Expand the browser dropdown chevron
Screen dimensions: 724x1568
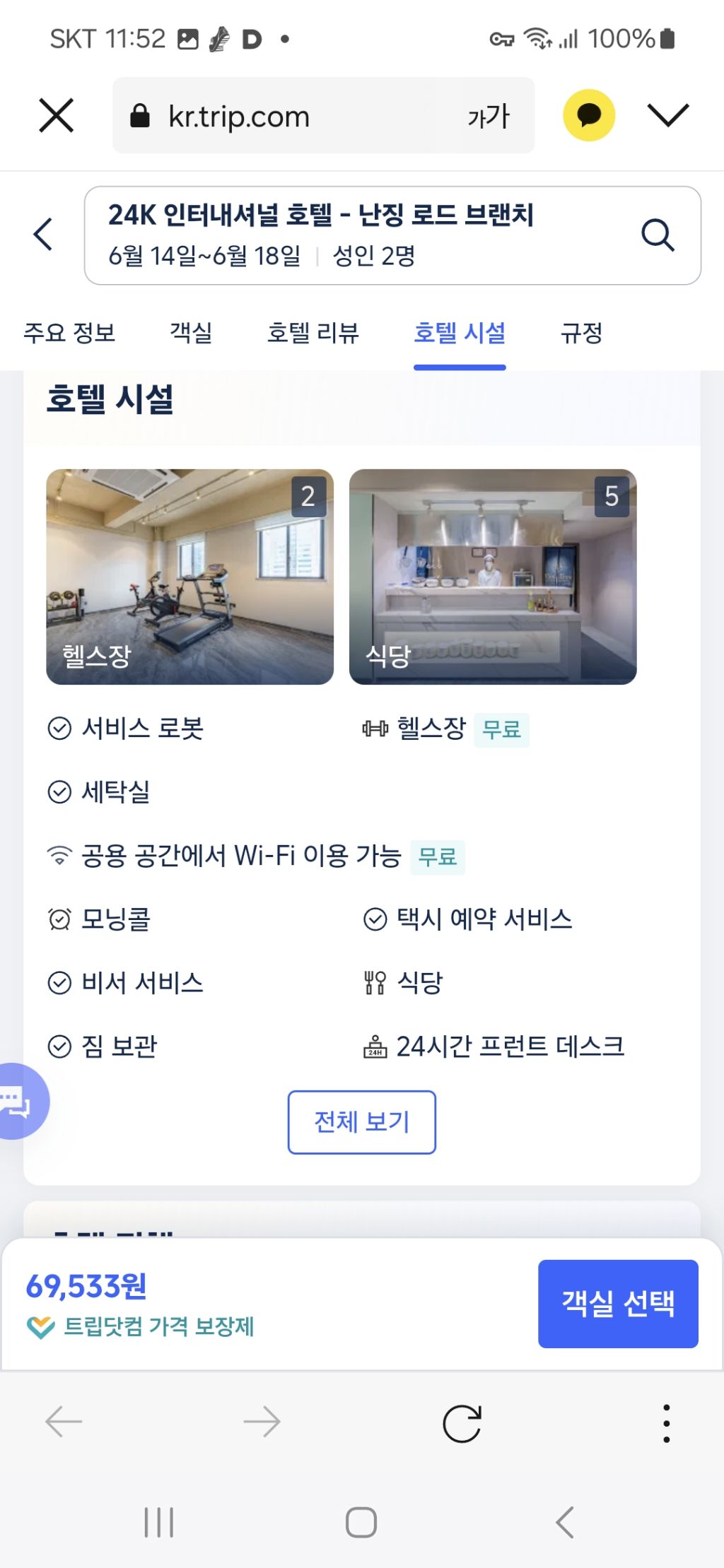(x=667, y=115)
